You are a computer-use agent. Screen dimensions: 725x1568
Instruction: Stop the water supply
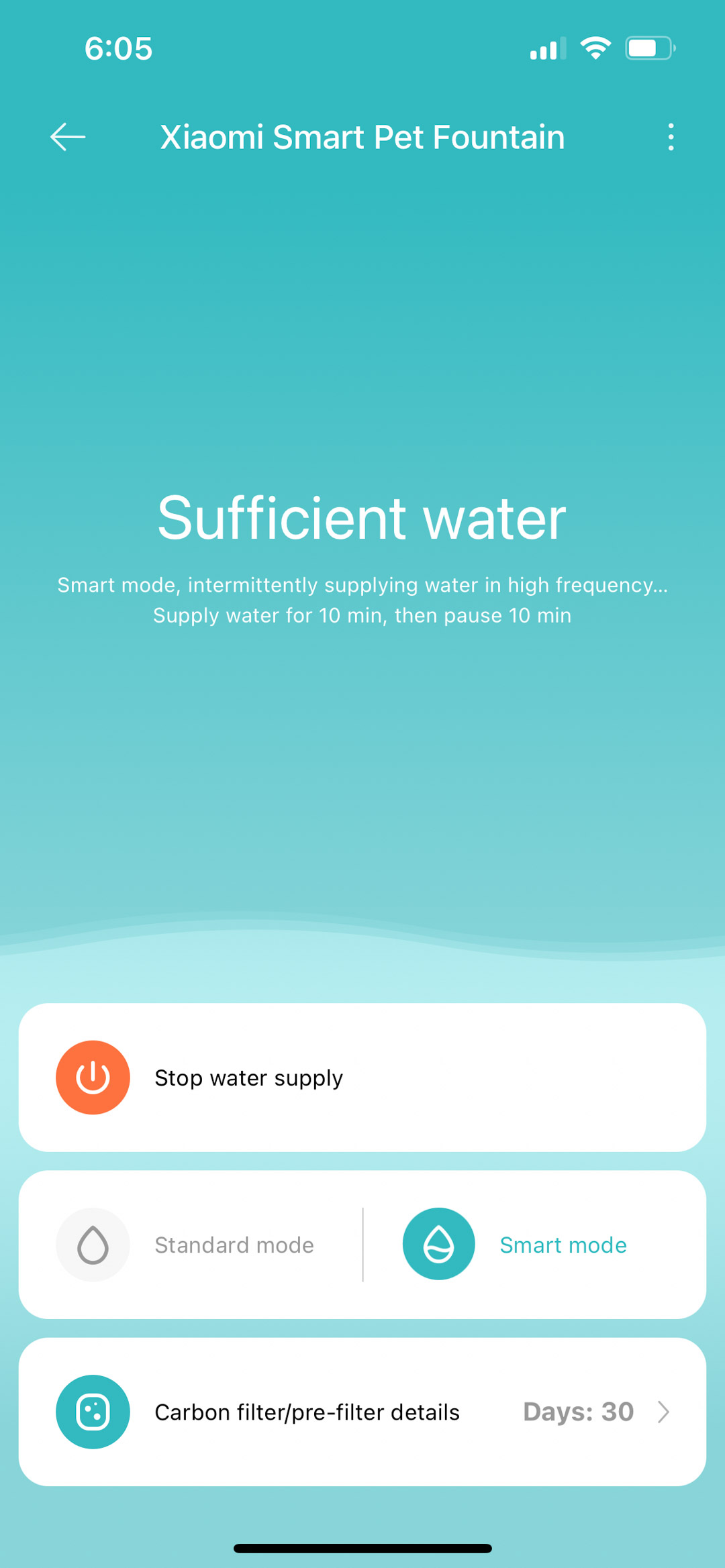(362, 1078)
